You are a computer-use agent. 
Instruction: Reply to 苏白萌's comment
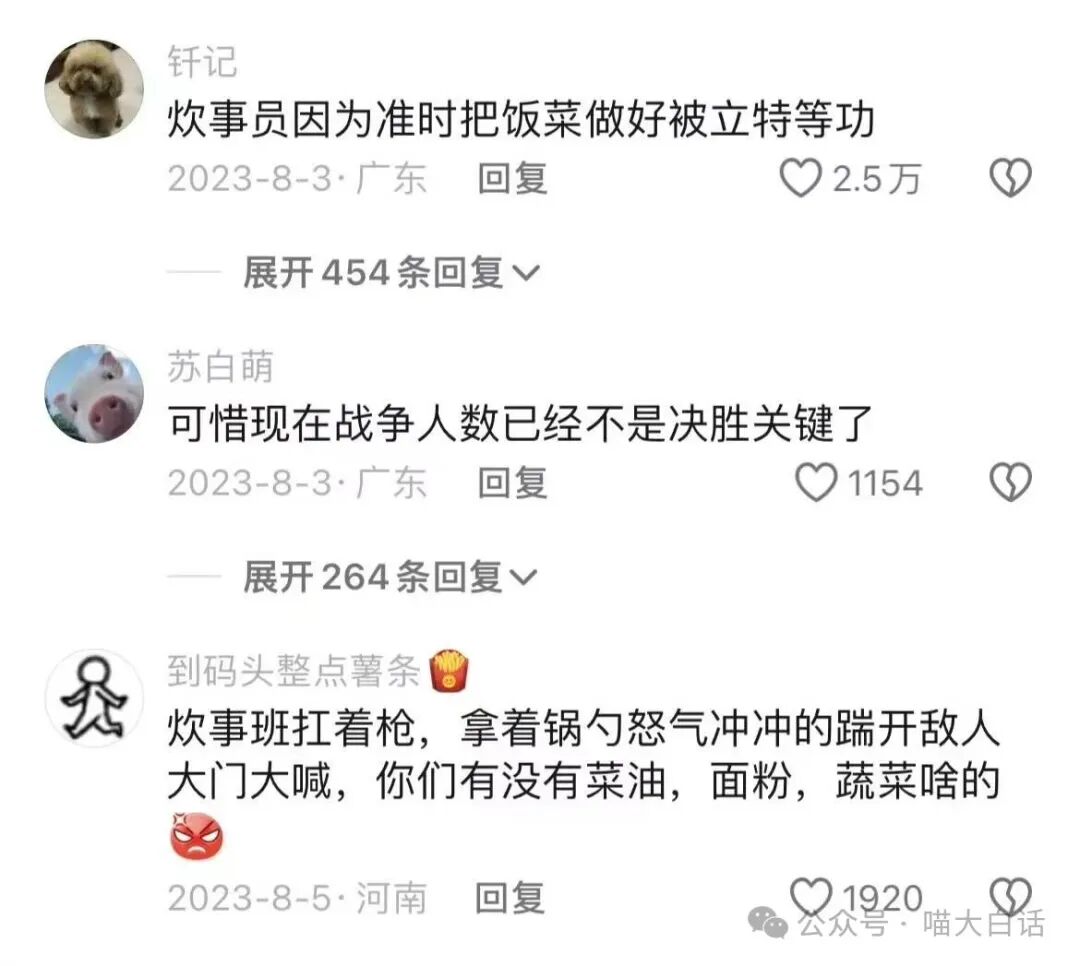click(x=513, y=483)
